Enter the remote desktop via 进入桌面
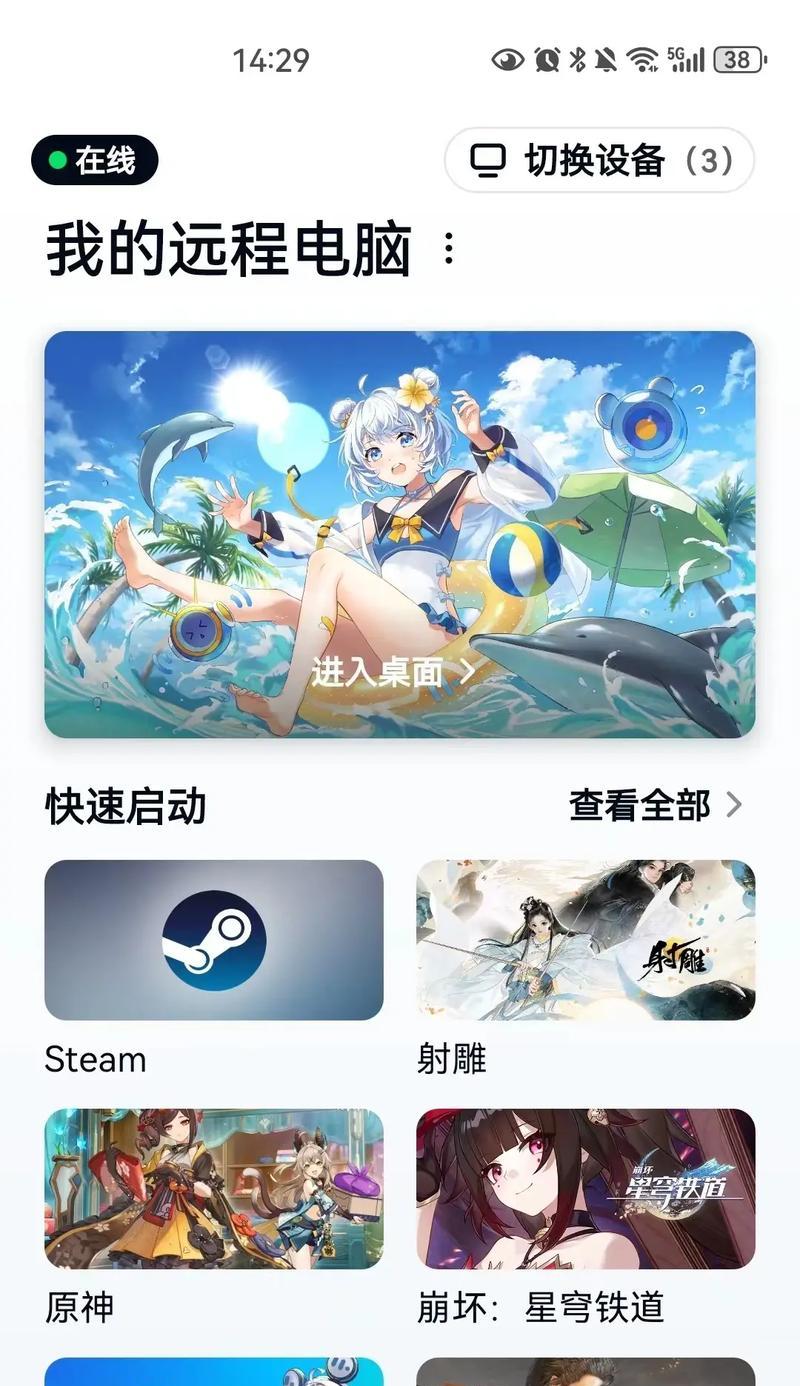Viewport: 800px width, 1386px height. 393,672
